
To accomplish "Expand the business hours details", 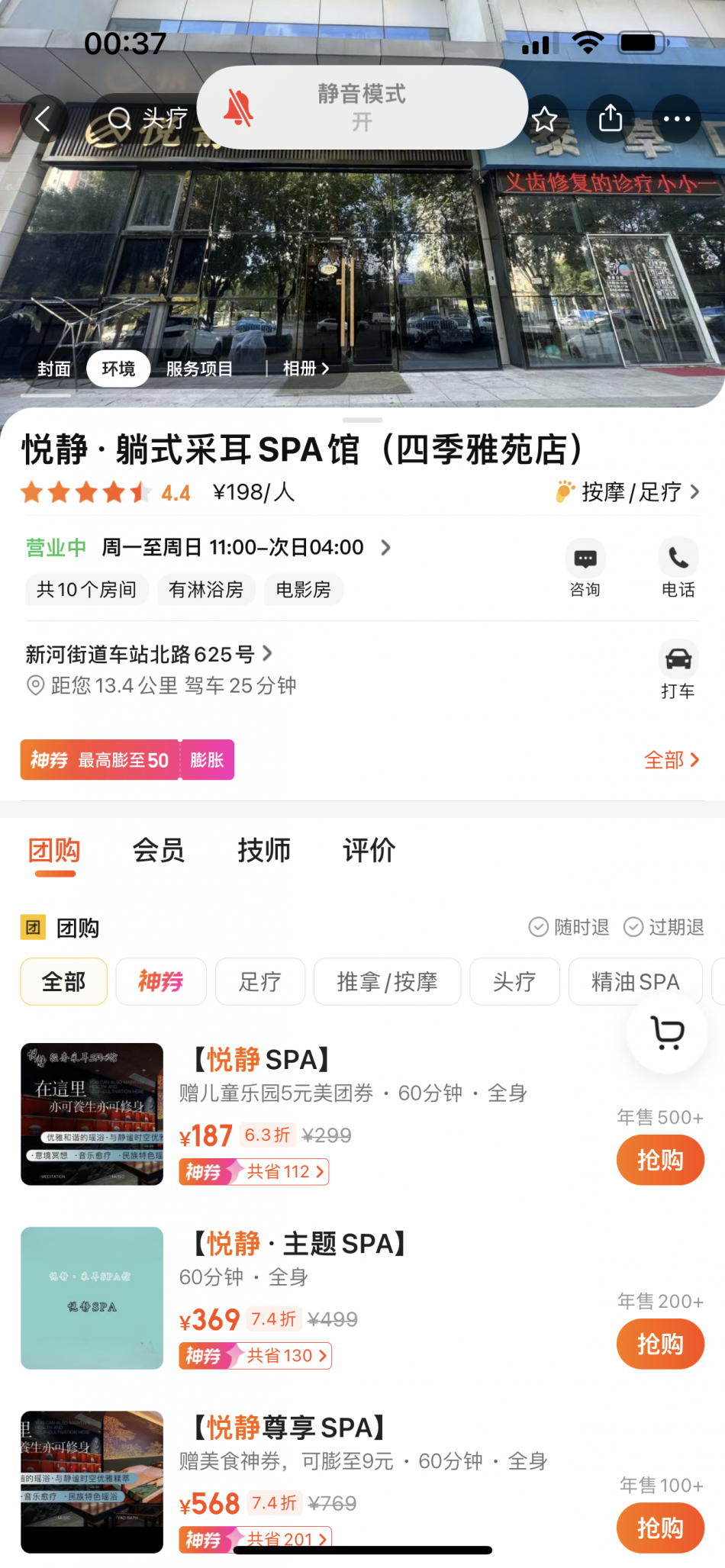I will click(x=385, y=548).
